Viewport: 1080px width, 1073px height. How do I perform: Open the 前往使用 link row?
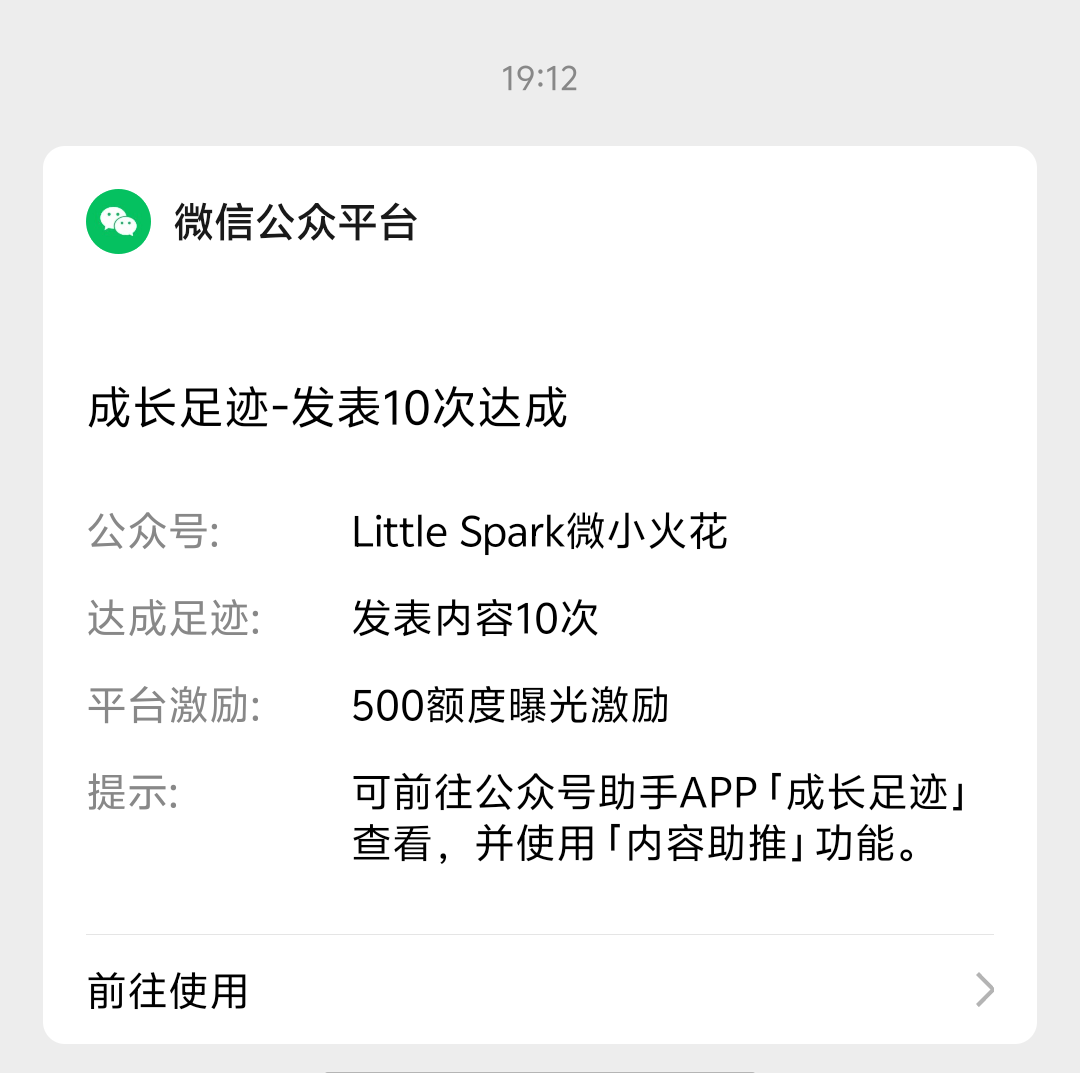coord(540,990)
